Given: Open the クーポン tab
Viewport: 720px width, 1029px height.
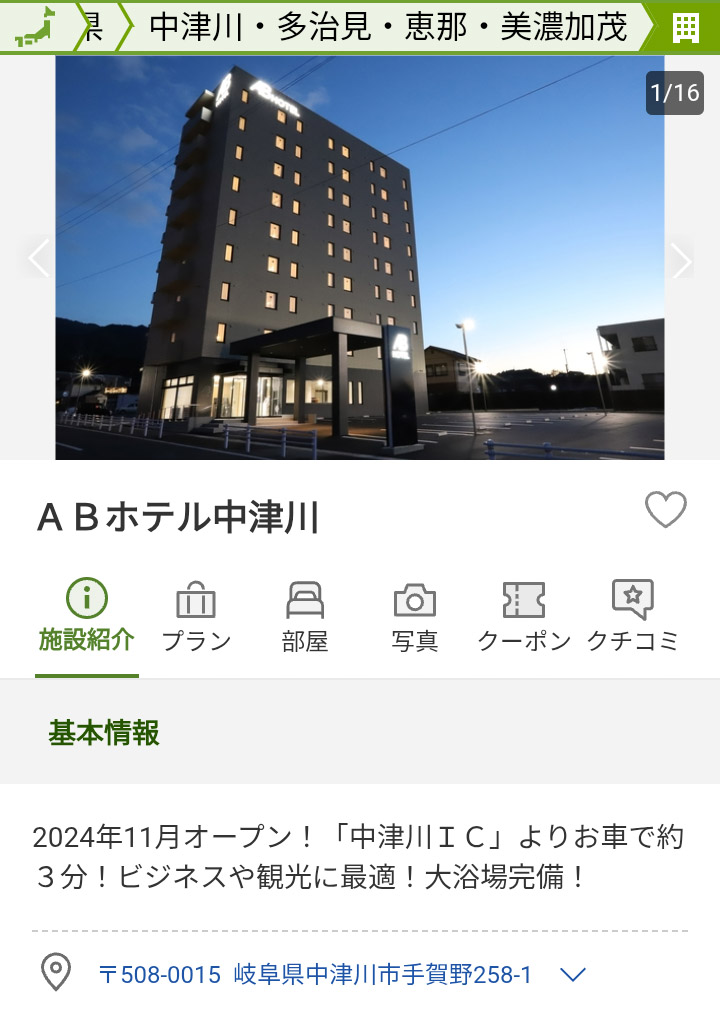Looking at the screenshot, I should point(524,616).
